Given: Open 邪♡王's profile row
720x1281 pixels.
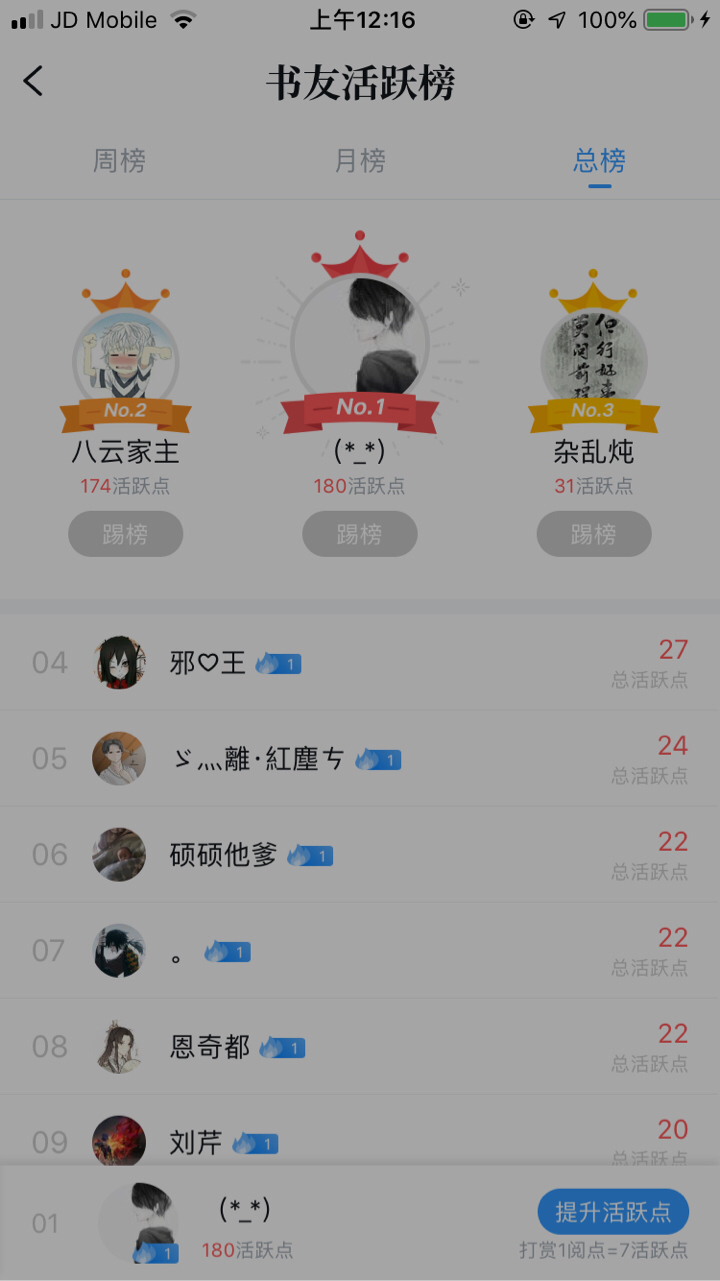Looking at the screenshot, I should pos(360,663).
